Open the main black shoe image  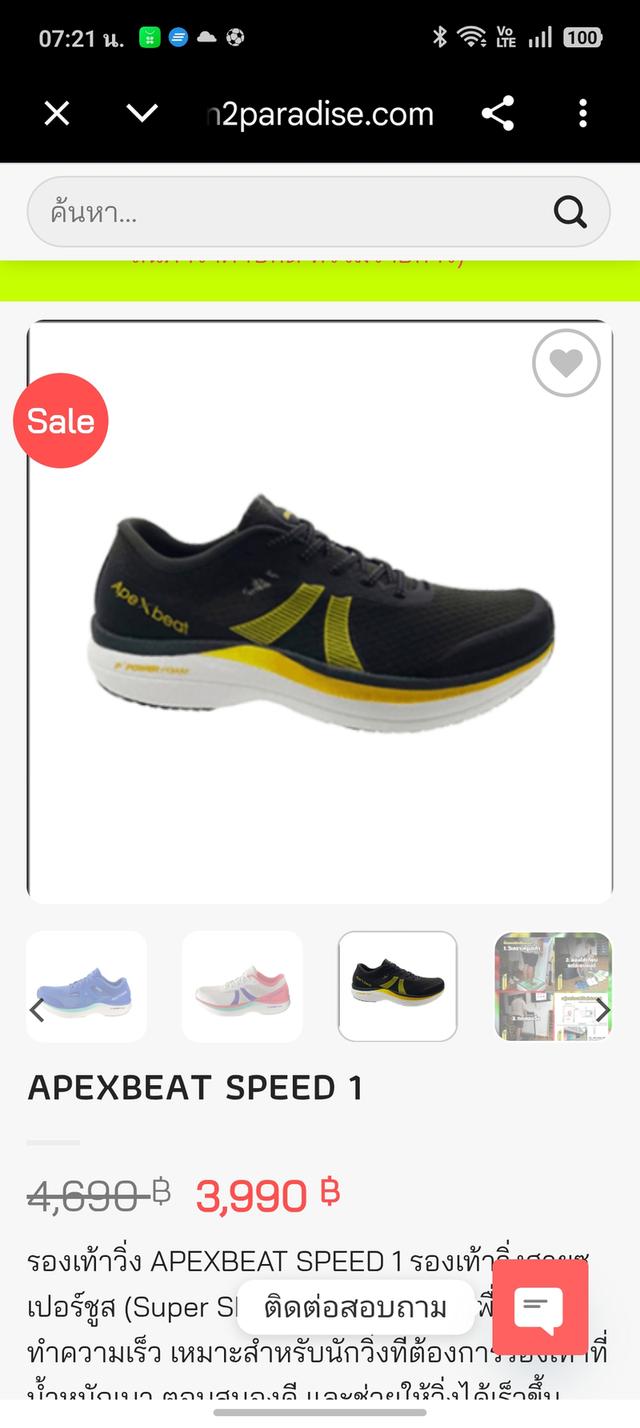click(320, 612)
